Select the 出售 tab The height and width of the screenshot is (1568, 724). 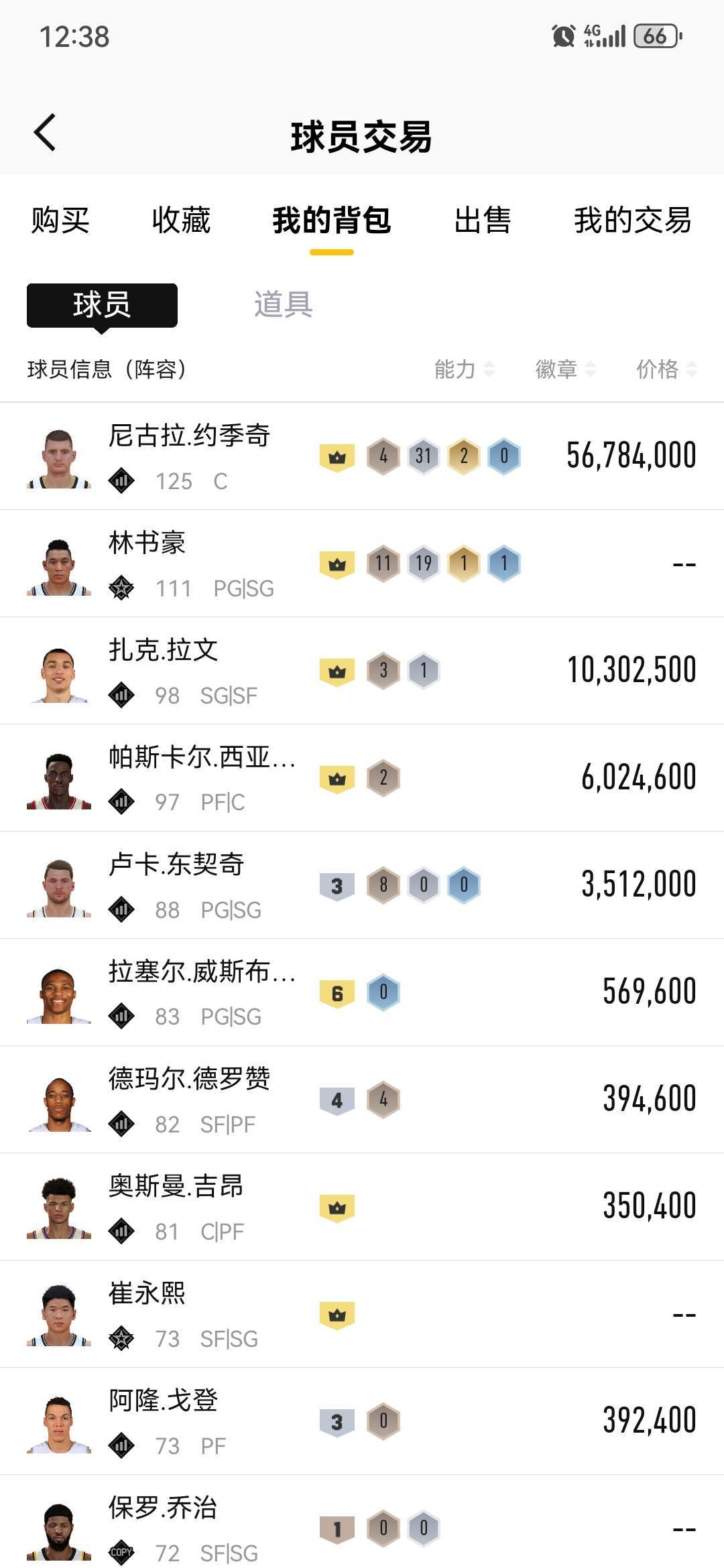(483, 220)
